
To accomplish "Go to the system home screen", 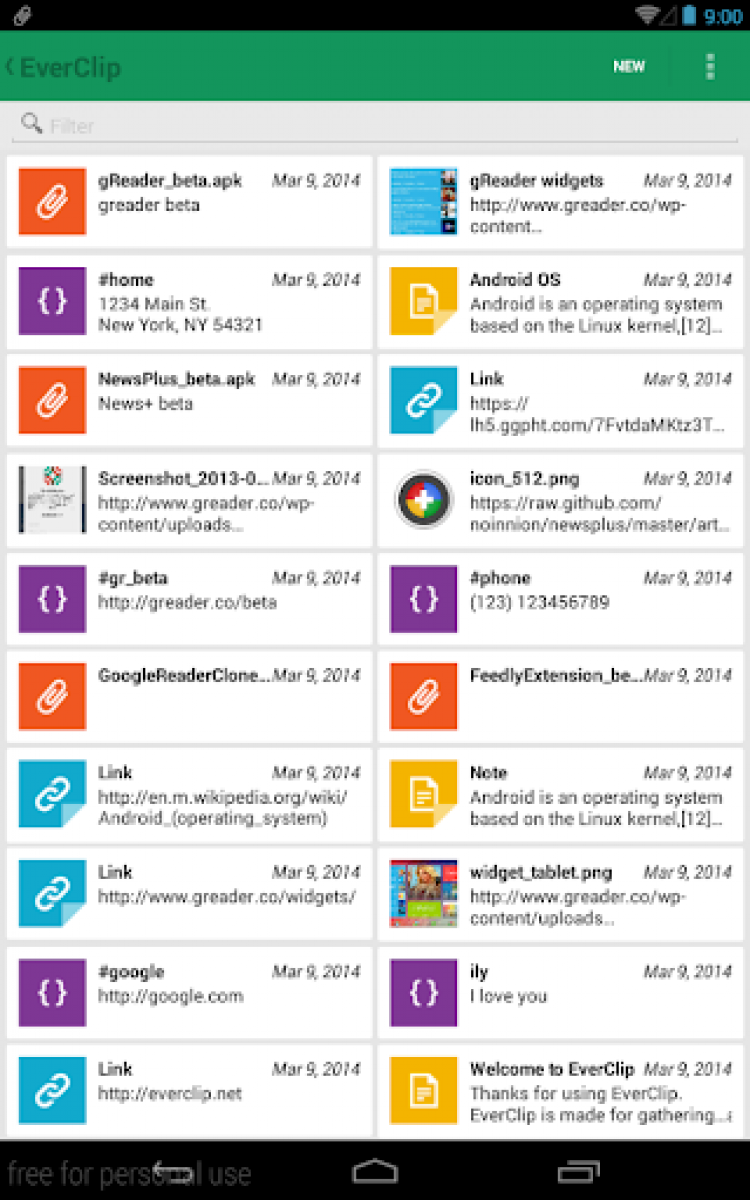I will point(375,1171).
